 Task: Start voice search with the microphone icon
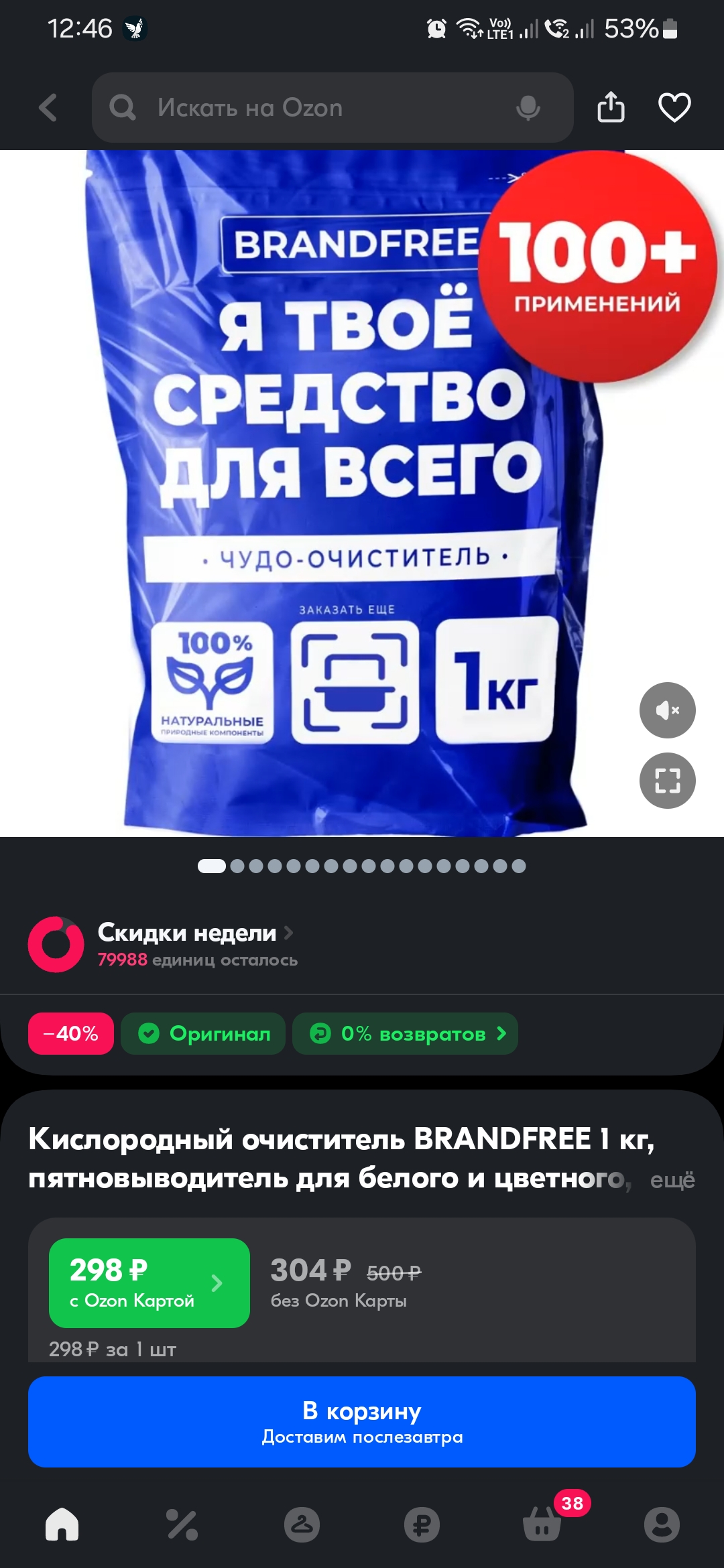click(x=528, y=107)
